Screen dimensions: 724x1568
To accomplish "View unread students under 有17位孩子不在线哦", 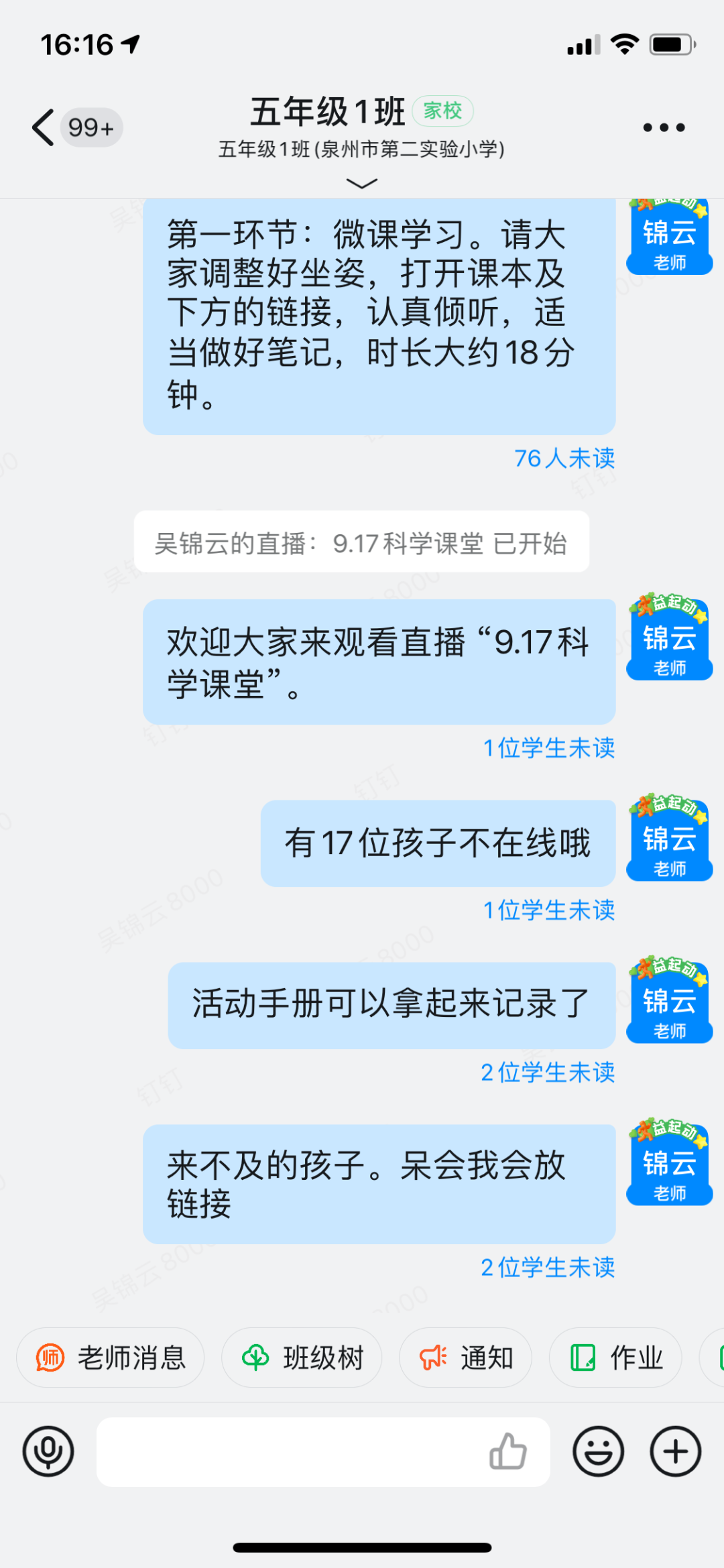I will [548, 910].
